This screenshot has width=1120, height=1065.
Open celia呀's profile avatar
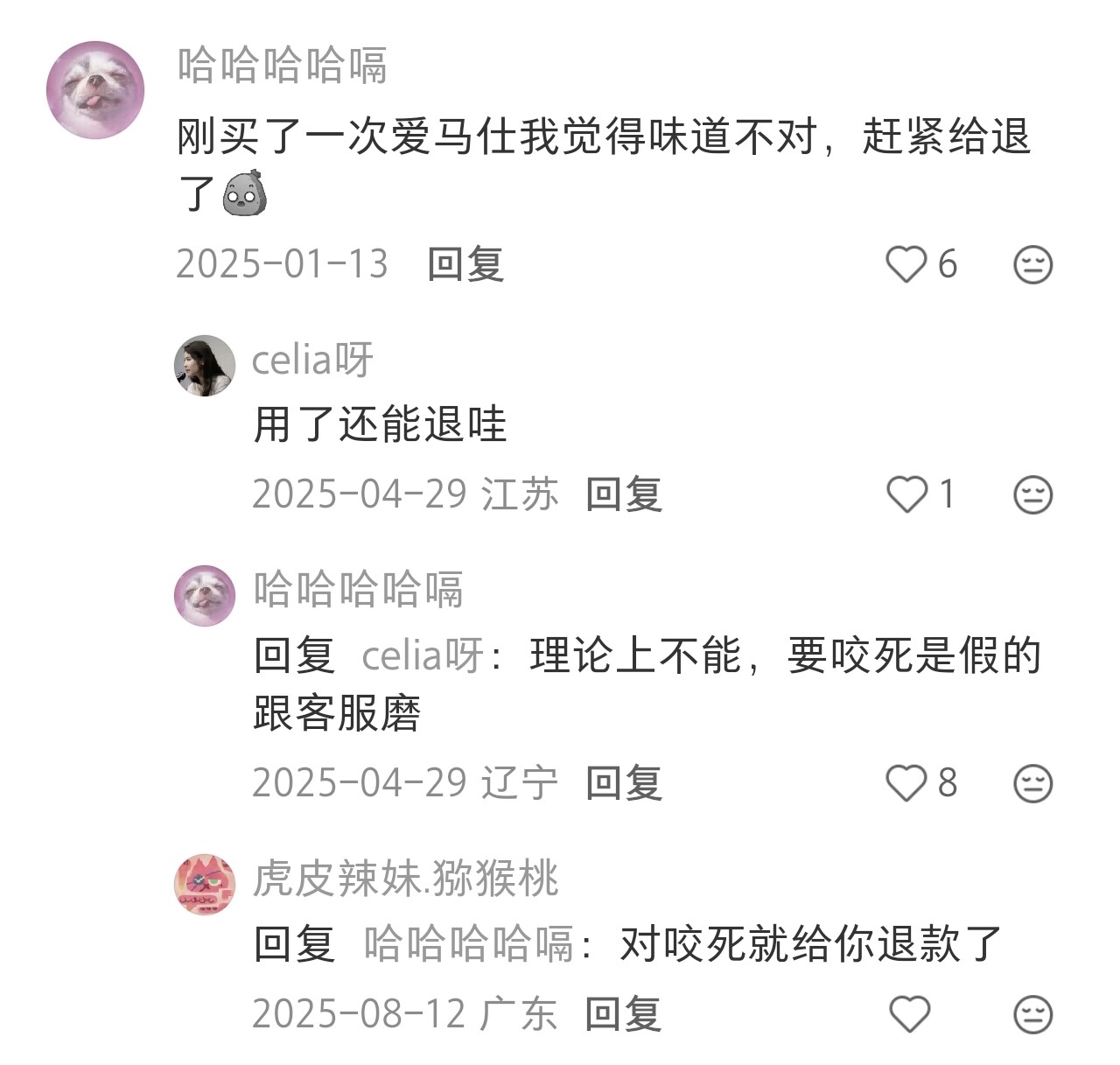(x=205, y=365)
